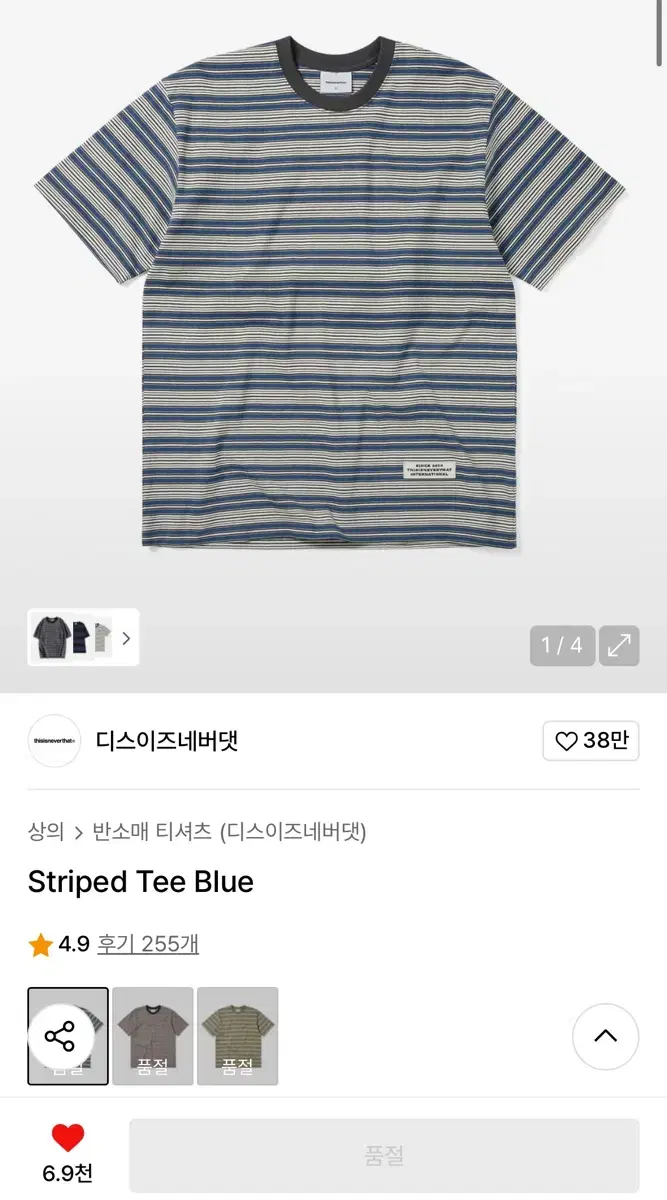Like the 디스이즈네버댓 brand (38만)

pyautogui.click(x=591, y=741)
